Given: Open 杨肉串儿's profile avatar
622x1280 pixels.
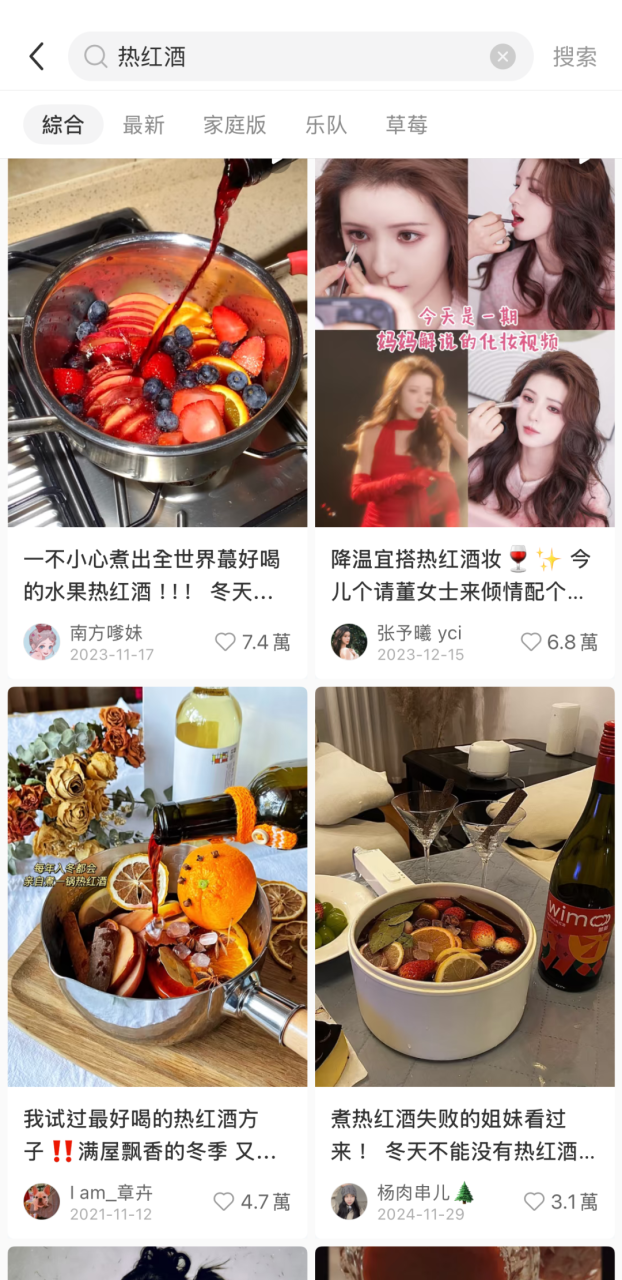Looking at the screenshot, I should coord(349,1201).
